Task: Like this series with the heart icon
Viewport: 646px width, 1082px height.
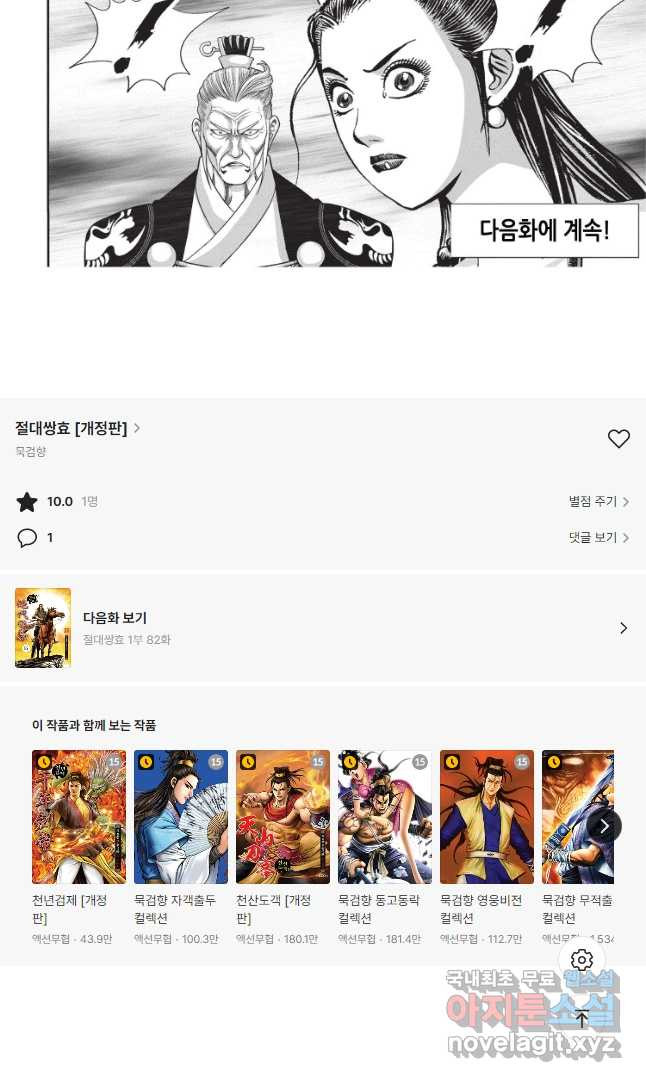Action: 619,438
